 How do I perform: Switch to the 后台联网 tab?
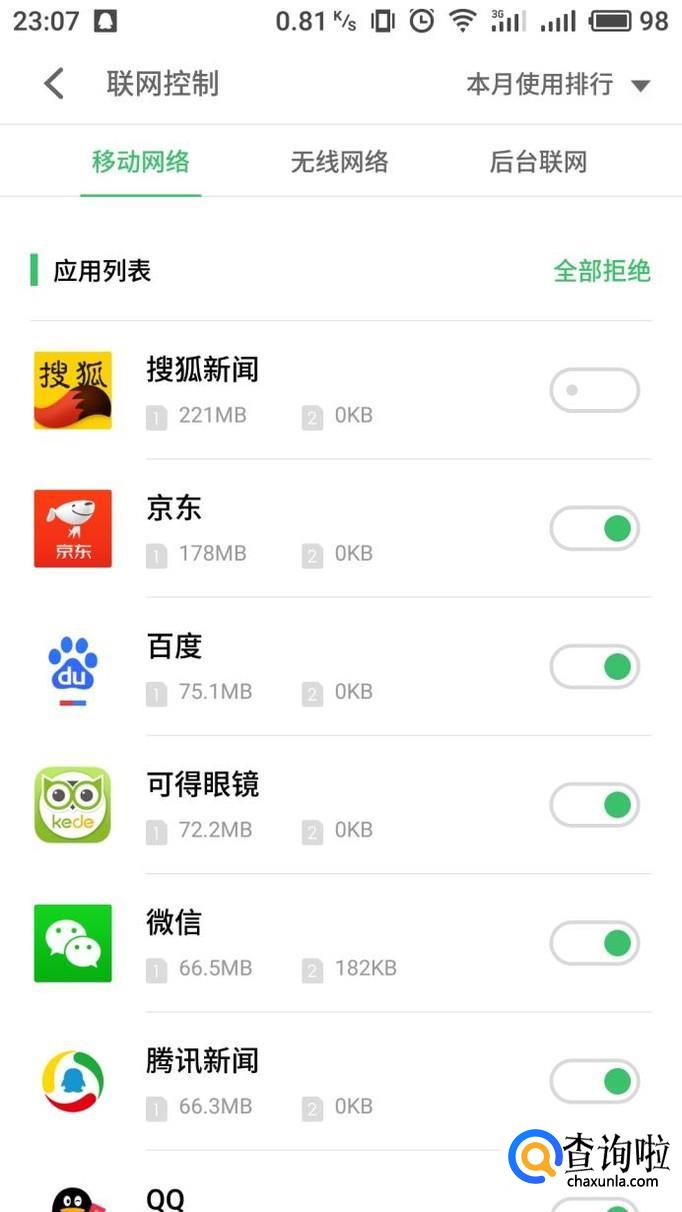pos(538,162)
